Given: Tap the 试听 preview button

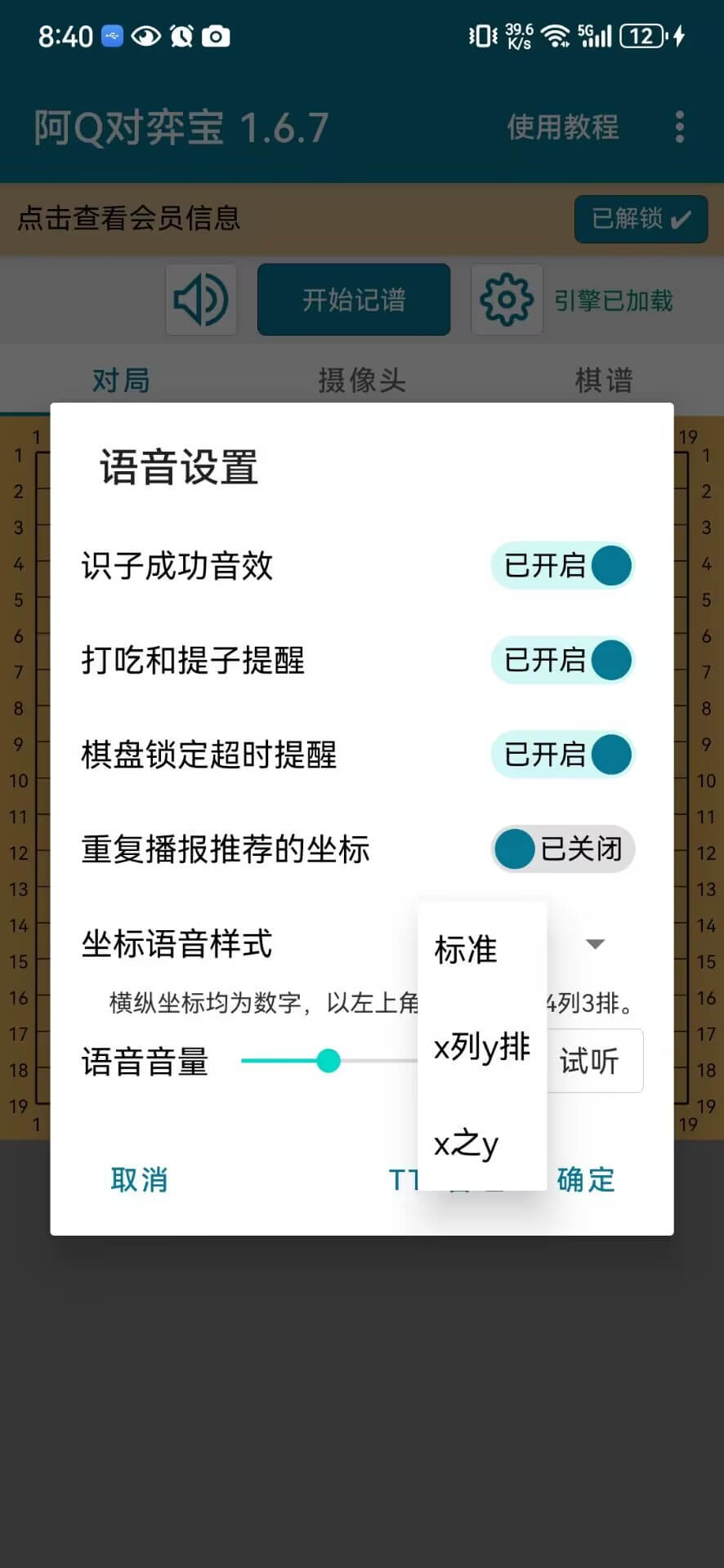Looking at the screenshot, I should pos(593,1061).
